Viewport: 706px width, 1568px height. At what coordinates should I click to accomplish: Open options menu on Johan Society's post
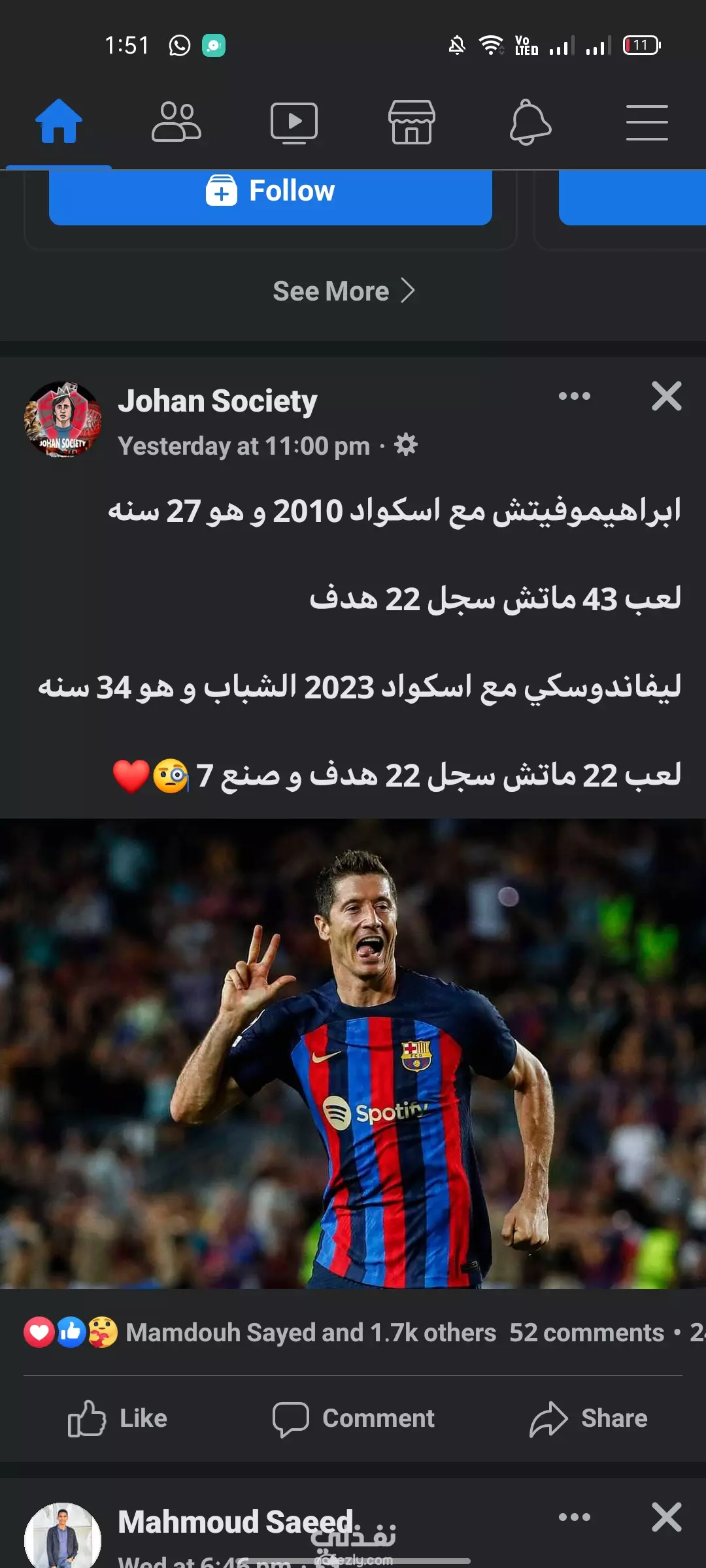click(575, 396)
